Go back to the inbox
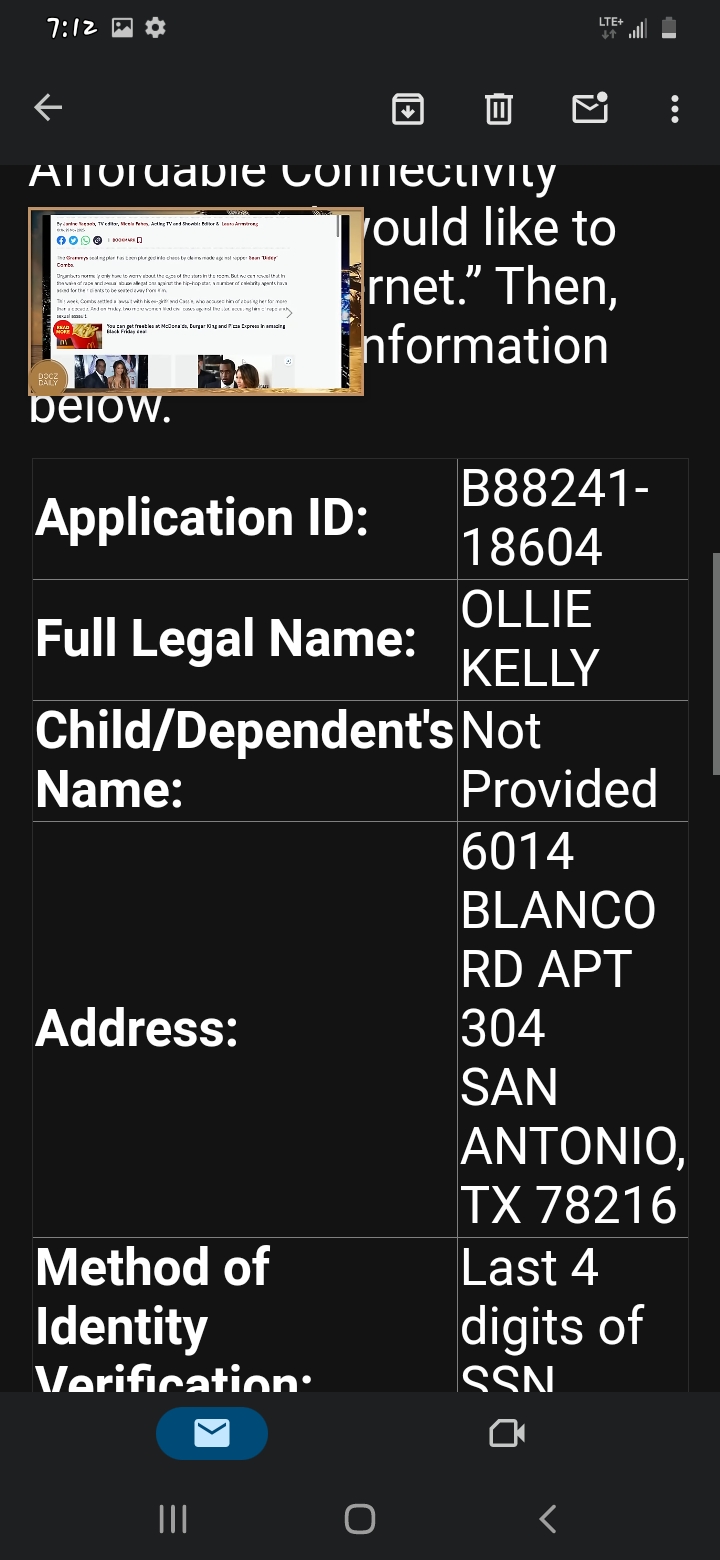 point(48,108)
